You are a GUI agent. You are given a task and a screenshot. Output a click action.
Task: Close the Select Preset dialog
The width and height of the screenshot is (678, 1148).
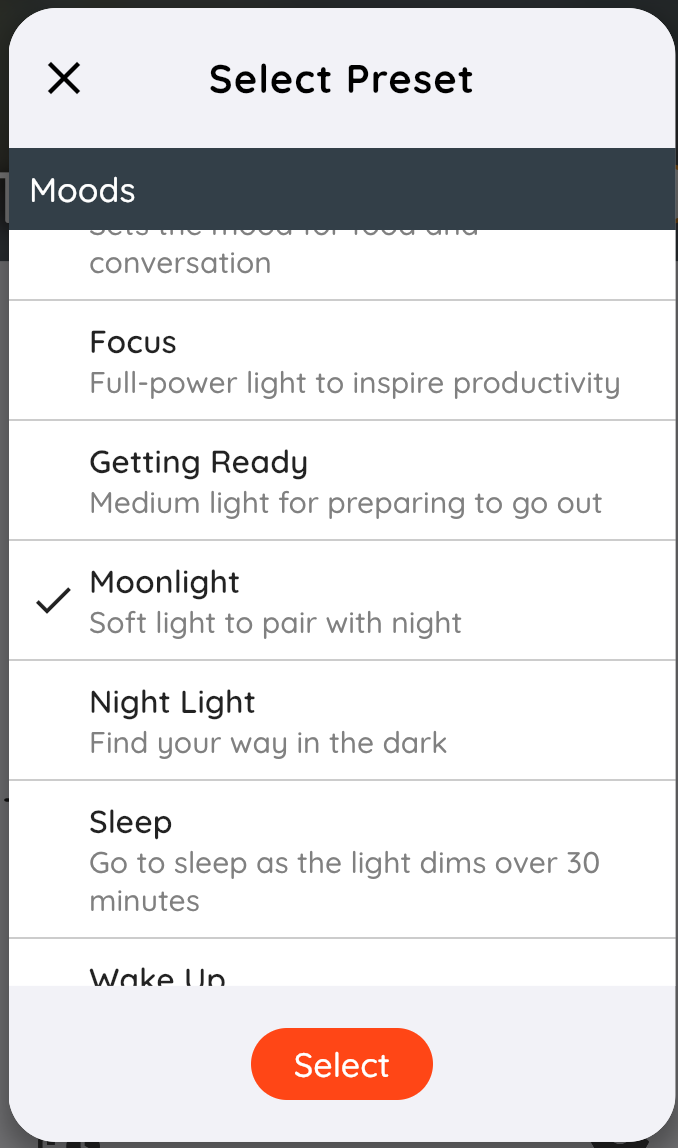[x=64, y=78]
